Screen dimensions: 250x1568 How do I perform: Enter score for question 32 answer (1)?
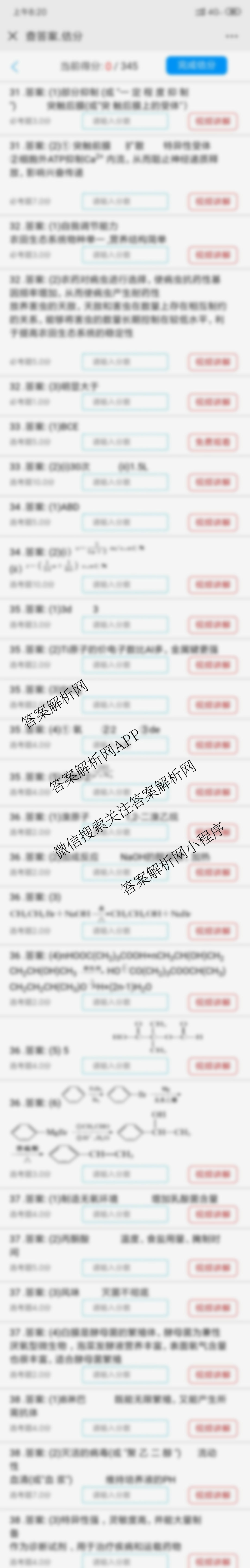pos(125,254)
